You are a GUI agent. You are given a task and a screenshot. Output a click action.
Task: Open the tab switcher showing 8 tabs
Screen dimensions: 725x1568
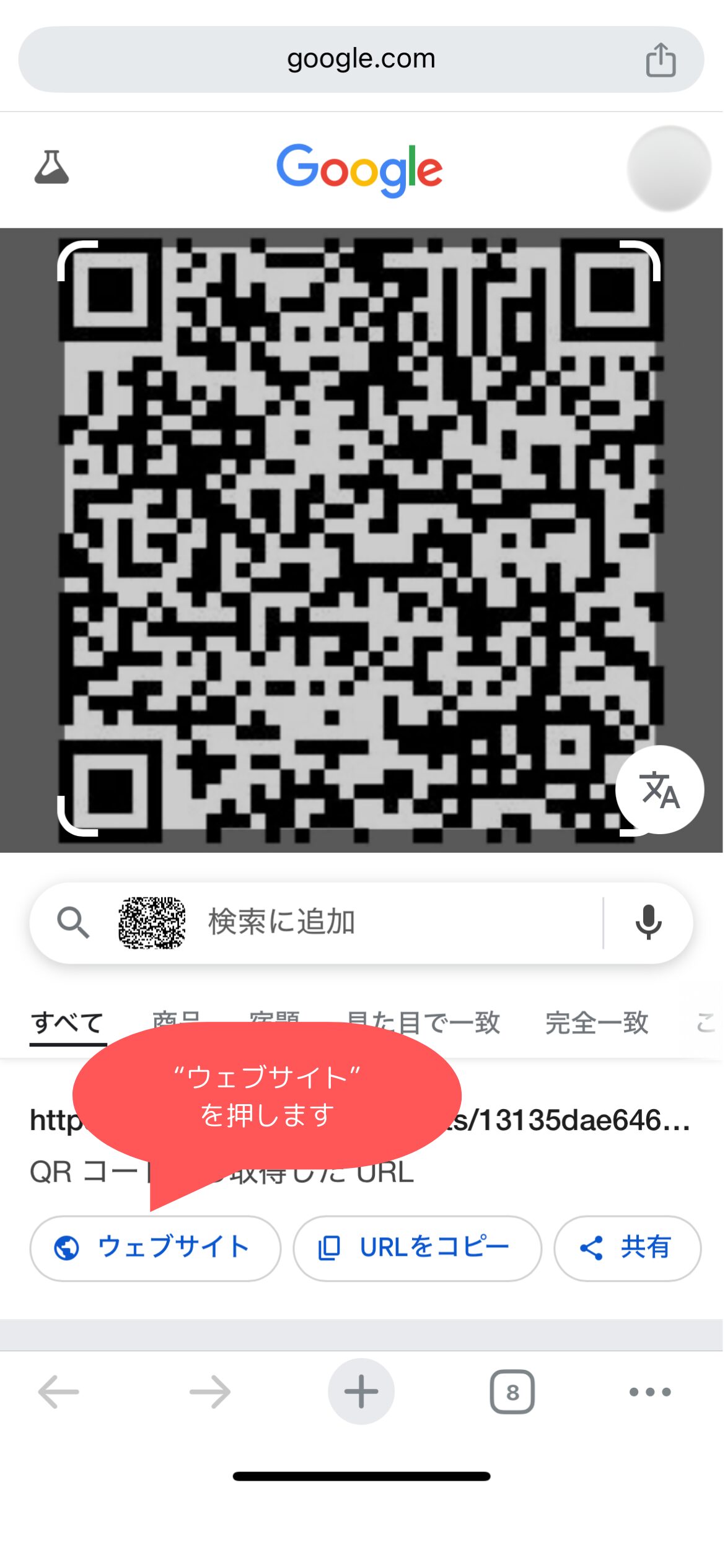[x=512, y=1392]
